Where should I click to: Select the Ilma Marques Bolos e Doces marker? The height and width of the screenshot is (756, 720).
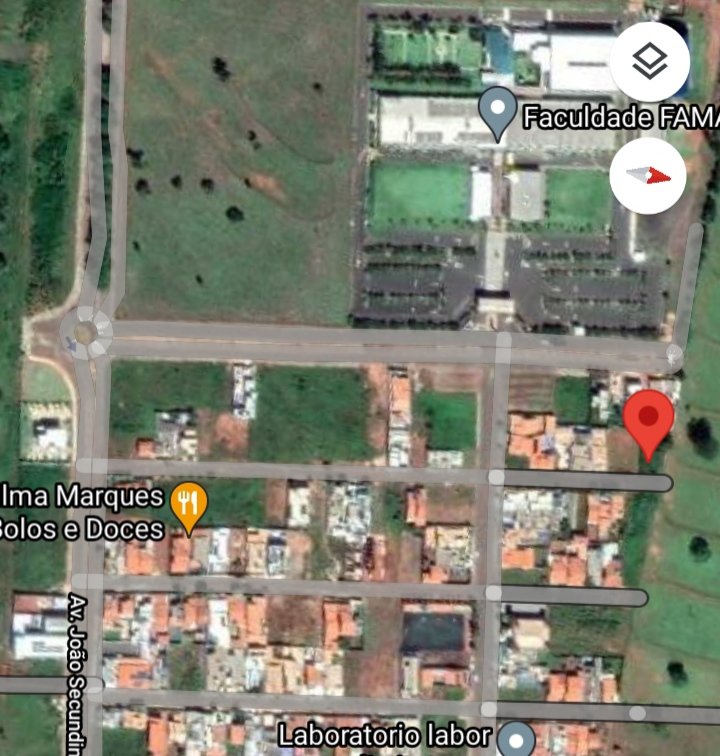coord(188,505)
